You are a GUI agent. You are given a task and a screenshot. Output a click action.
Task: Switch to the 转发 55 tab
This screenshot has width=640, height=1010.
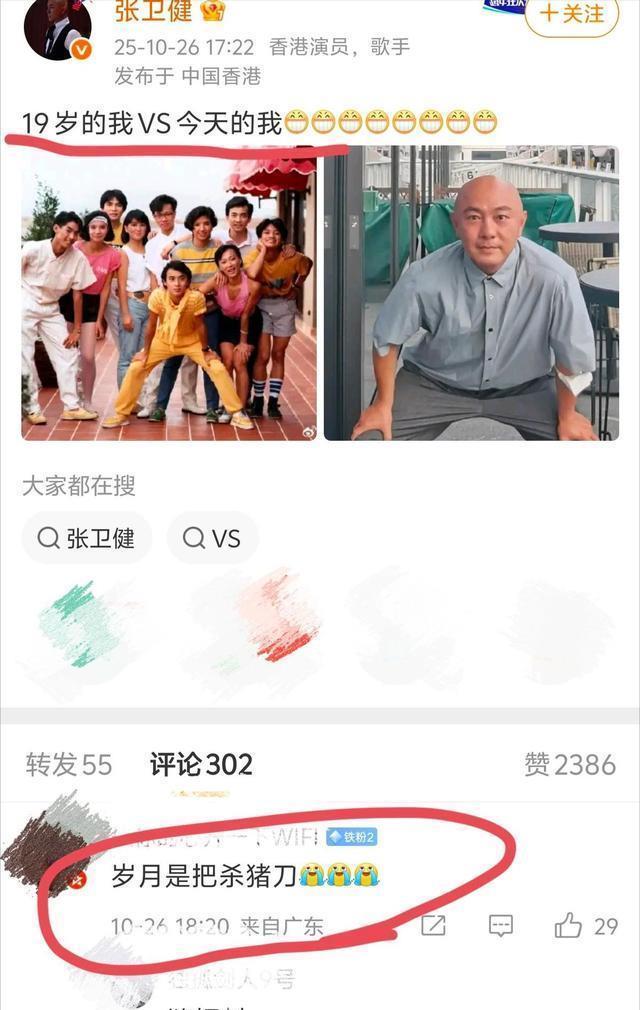pyautogui.click(x=69, y=764)
